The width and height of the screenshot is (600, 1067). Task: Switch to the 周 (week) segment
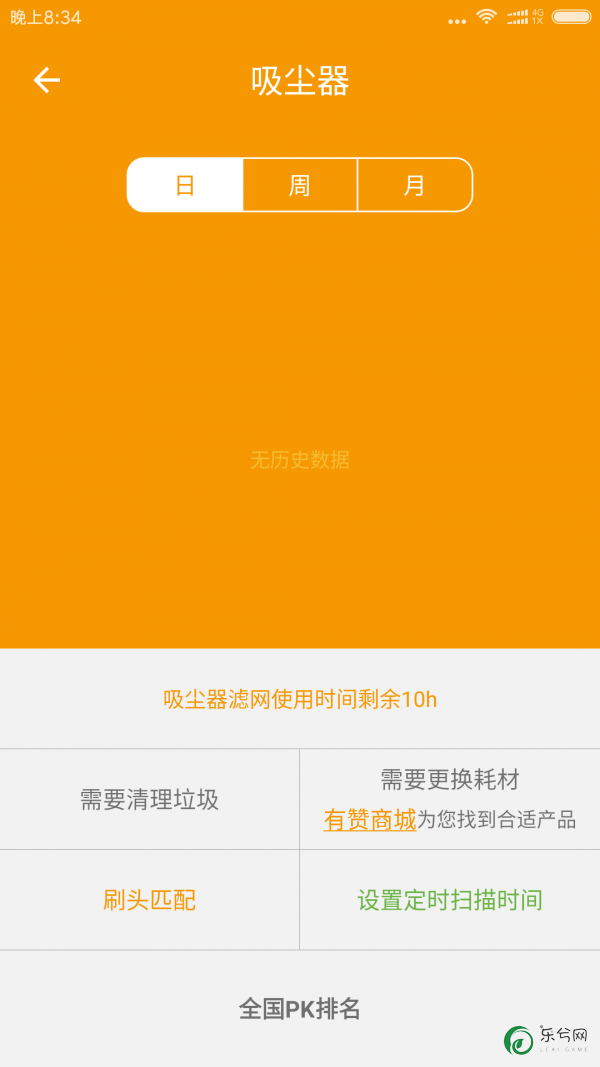[300, 185]
